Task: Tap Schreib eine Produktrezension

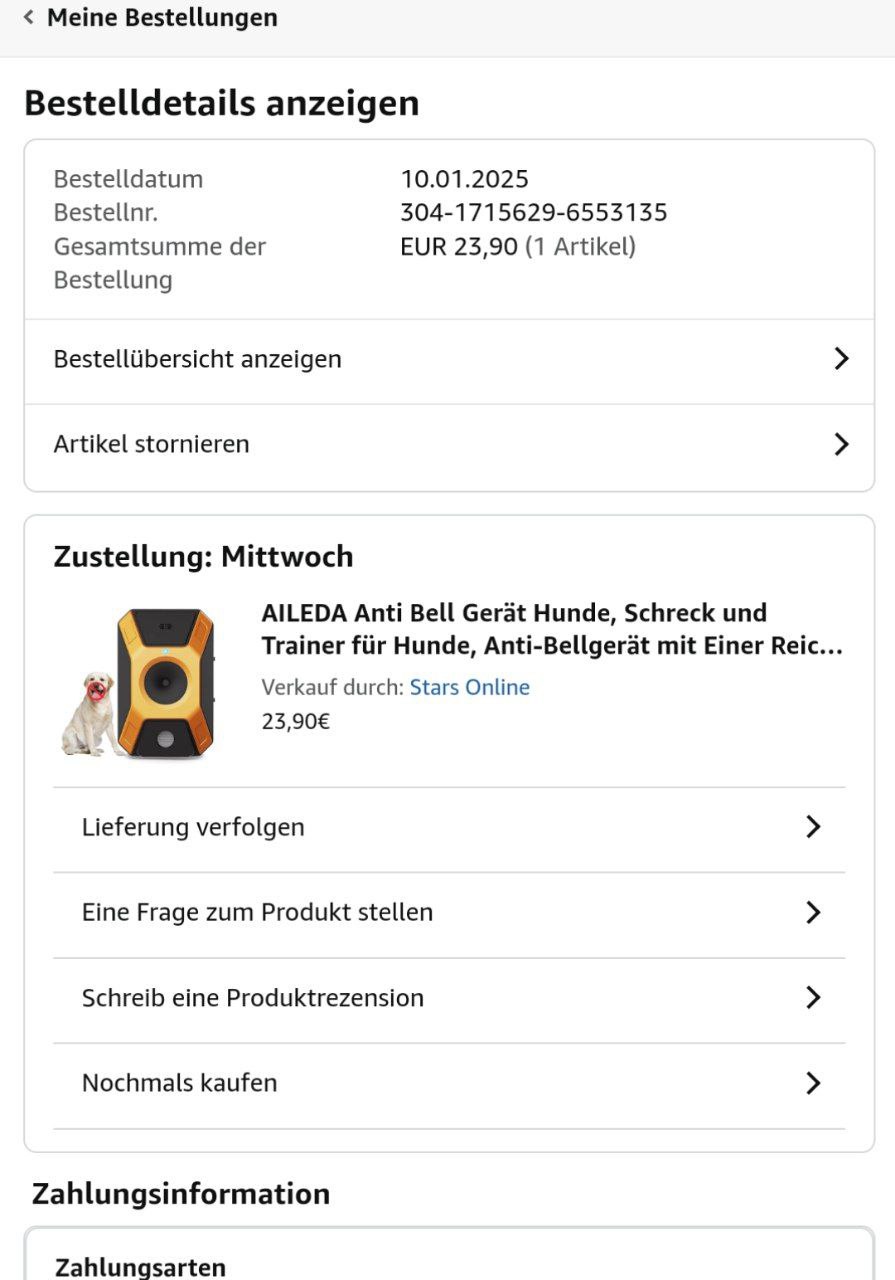Action: [x=449, y=998]
